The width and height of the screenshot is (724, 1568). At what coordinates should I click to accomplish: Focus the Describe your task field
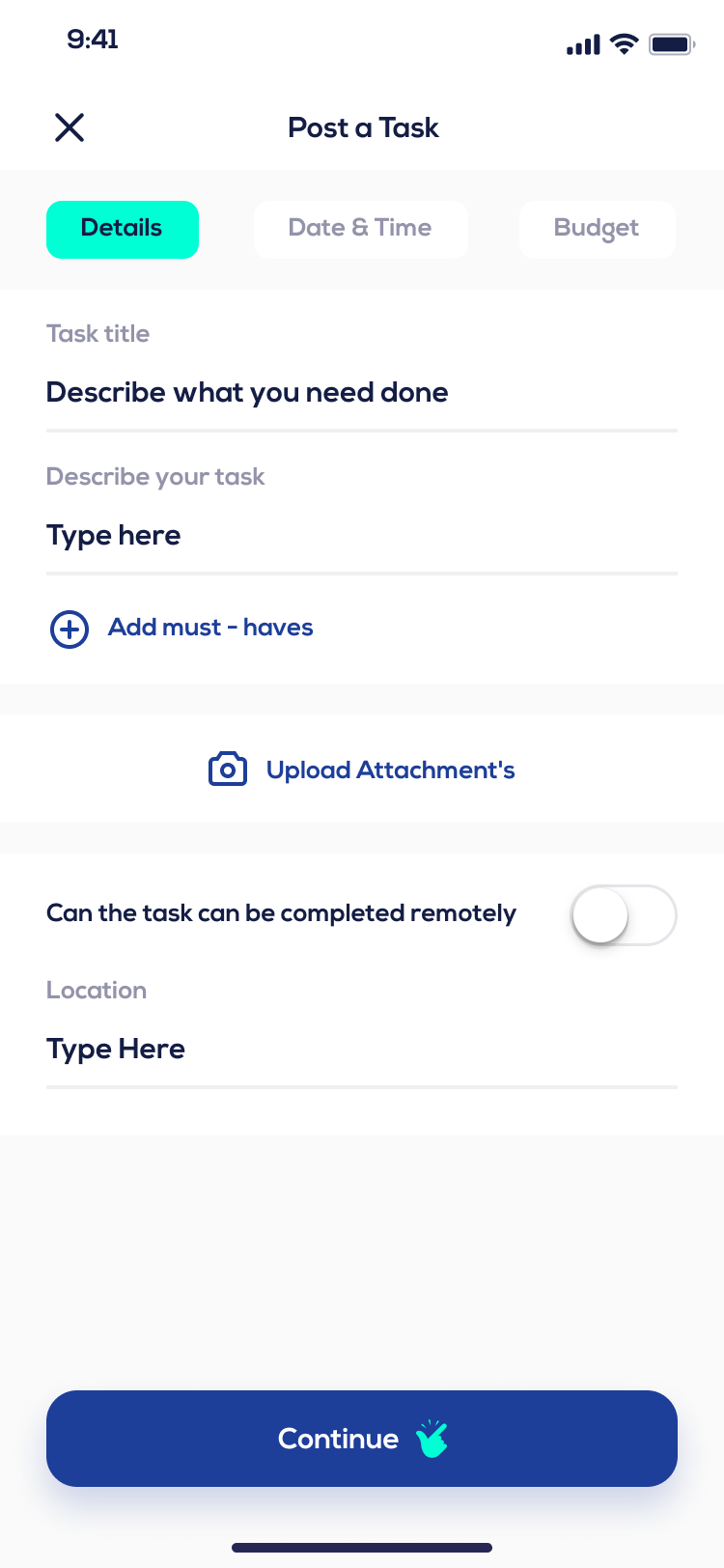tap(361, 535)
